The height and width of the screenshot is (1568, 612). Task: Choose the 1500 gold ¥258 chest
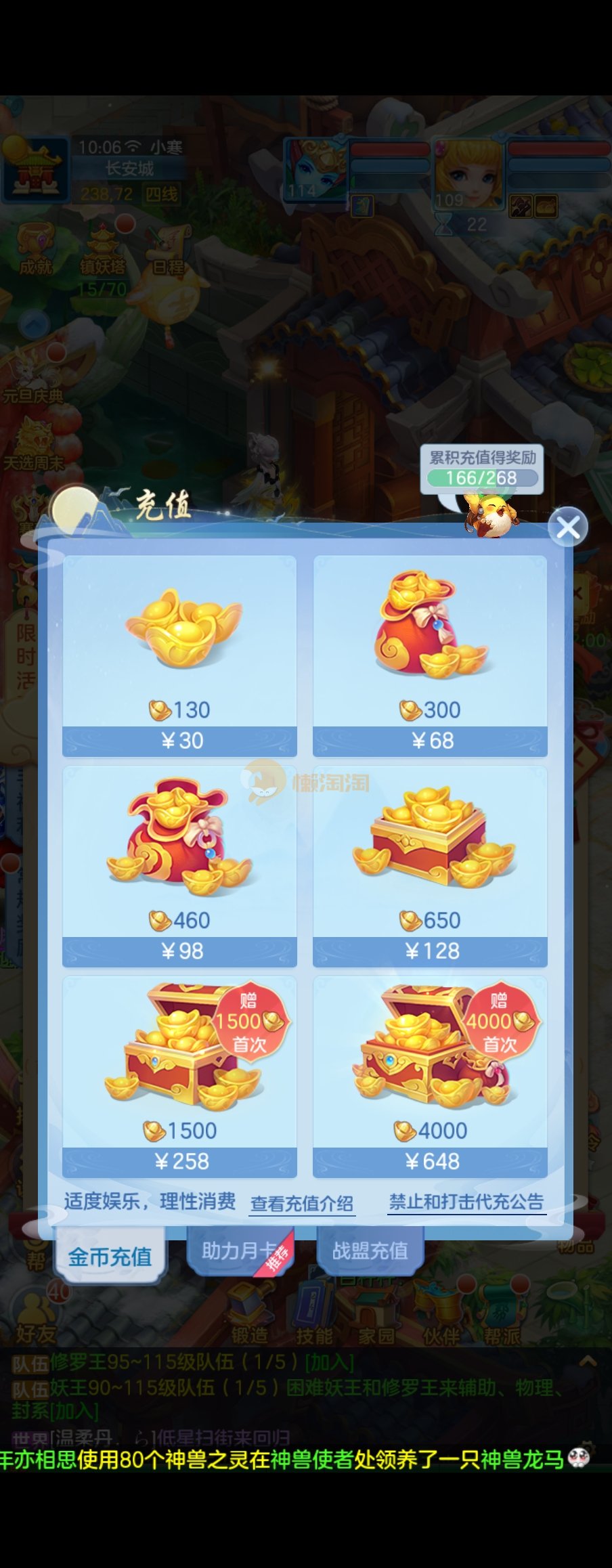pyautogui.click(x=179, y=1076)
